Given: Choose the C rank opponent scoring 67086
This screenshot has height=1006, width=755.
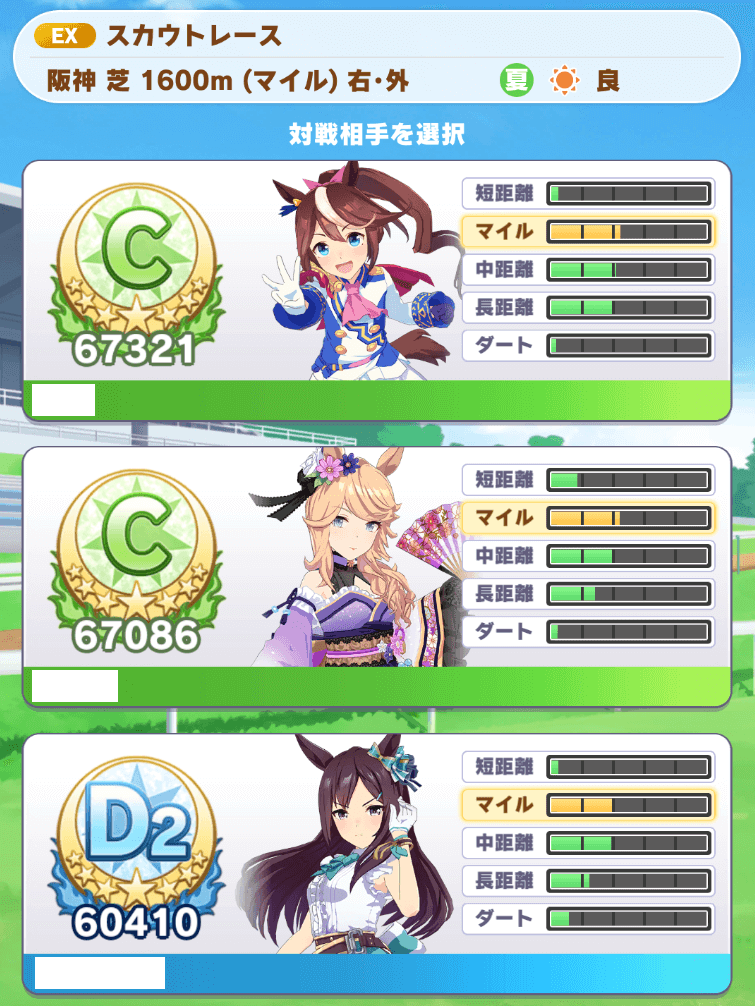Looking at the screenshot, I should 376,577.
